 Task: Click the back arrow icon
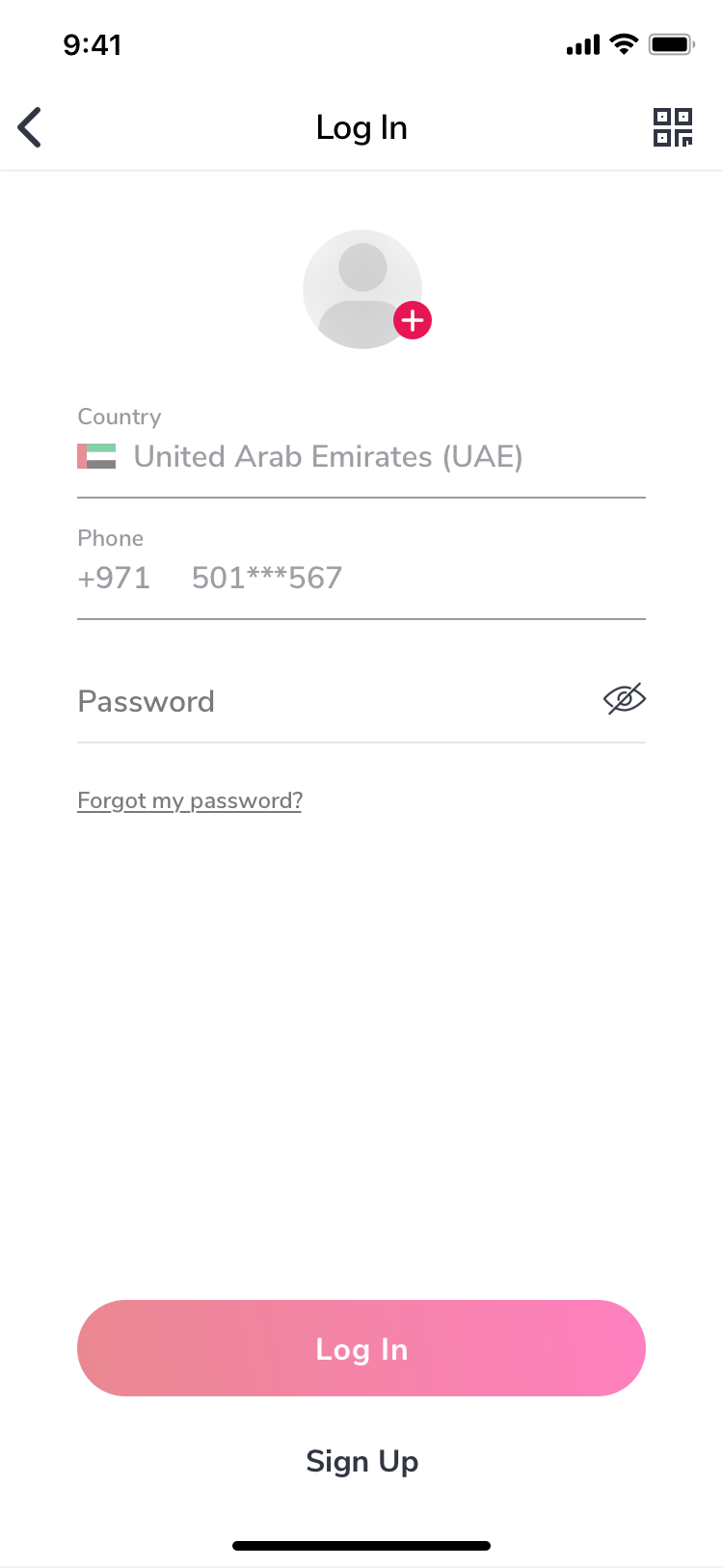[29, 126]
